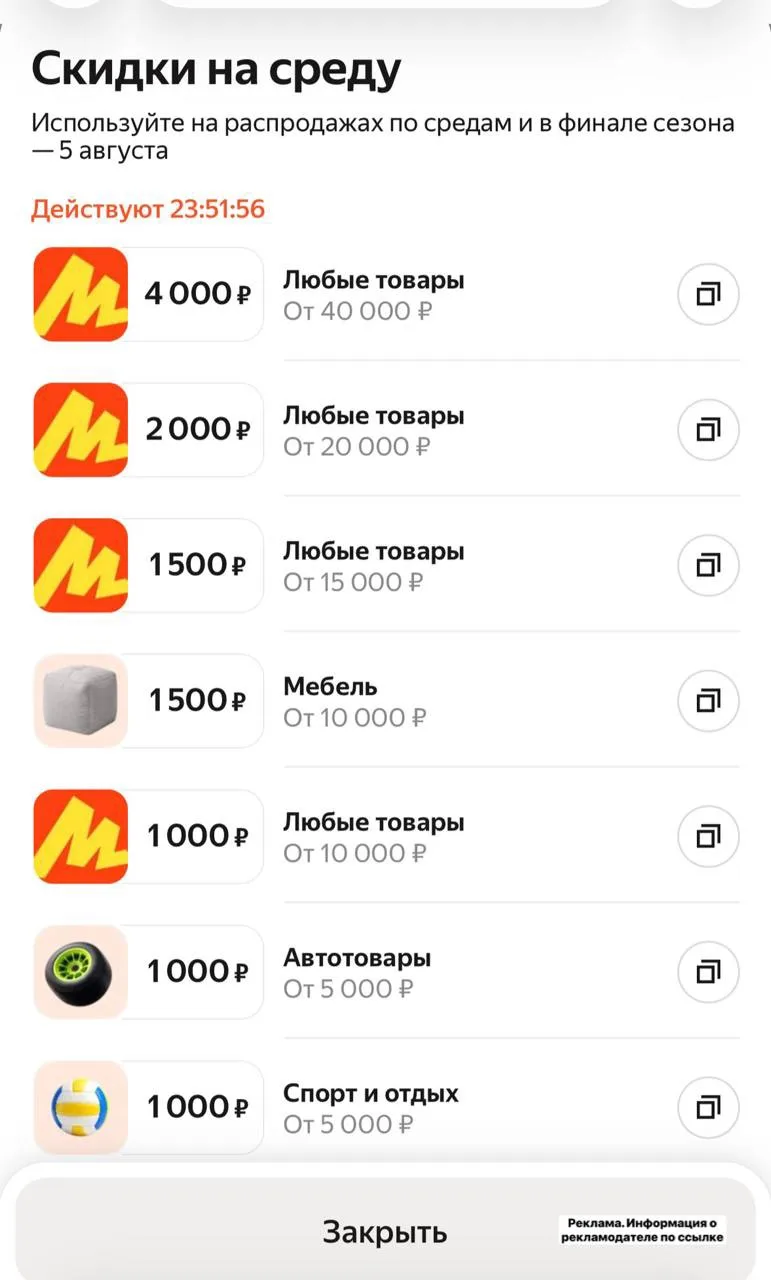Copy the Спорт и отдых code

point(708,1107)
